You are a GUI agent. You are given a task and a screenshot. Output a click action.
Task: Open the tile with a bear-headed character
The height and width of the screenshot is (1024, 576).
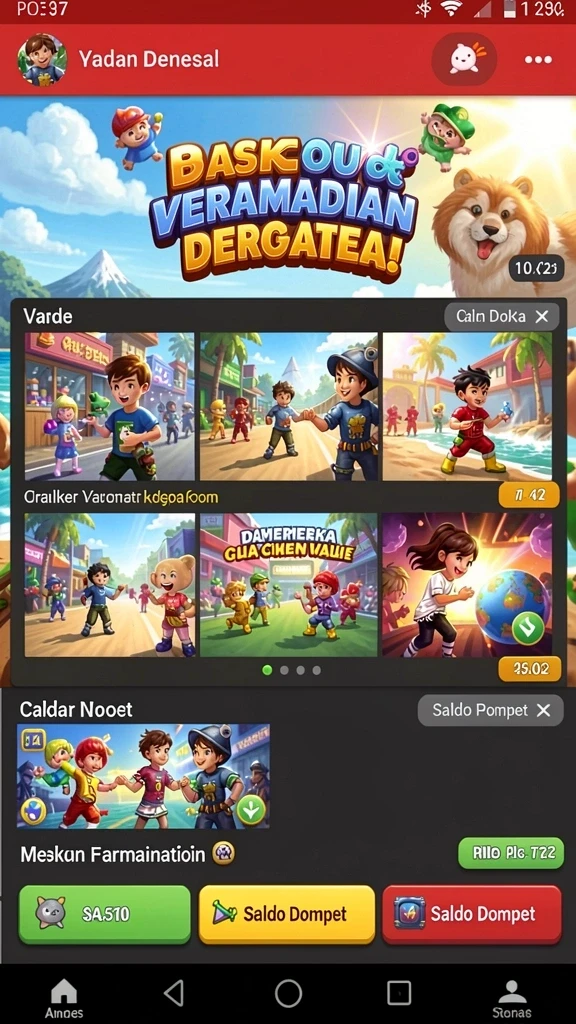point(110,584)
